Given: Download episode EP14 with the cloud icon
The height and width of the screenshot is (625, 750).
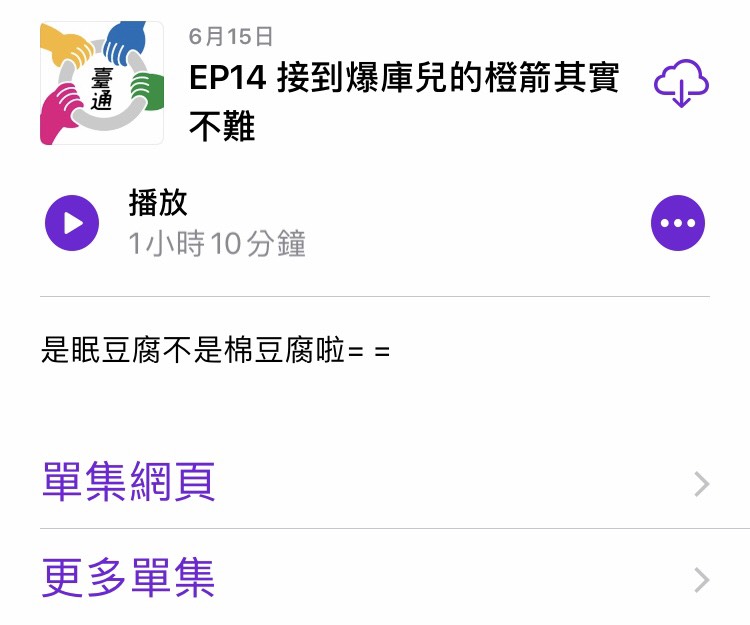Looking at the screenshot, I should [x=681, y=84].
